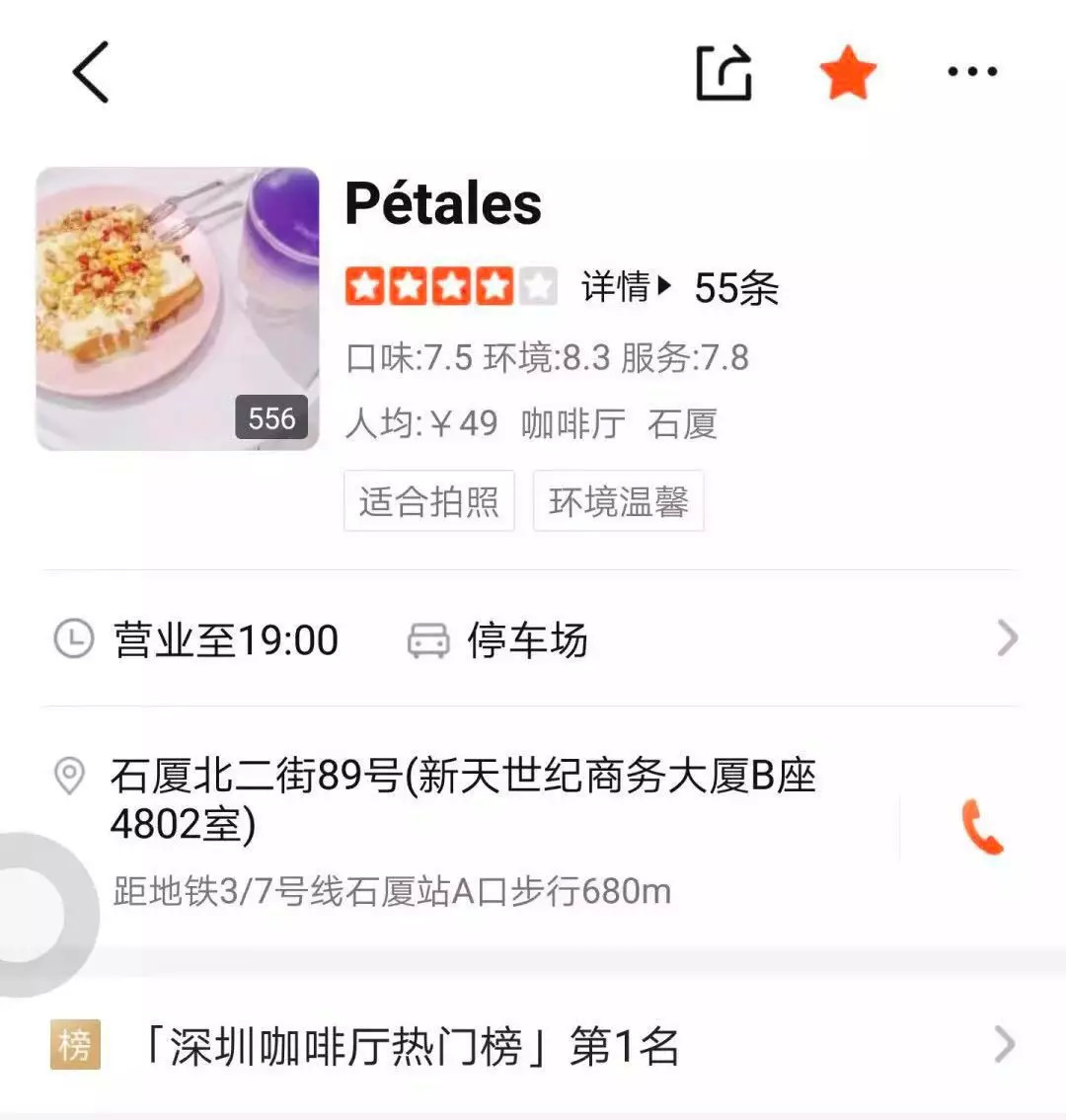1066x1120 pixels.
Task: Go back using the arrow icon
Action: click(x=91, y=72)
